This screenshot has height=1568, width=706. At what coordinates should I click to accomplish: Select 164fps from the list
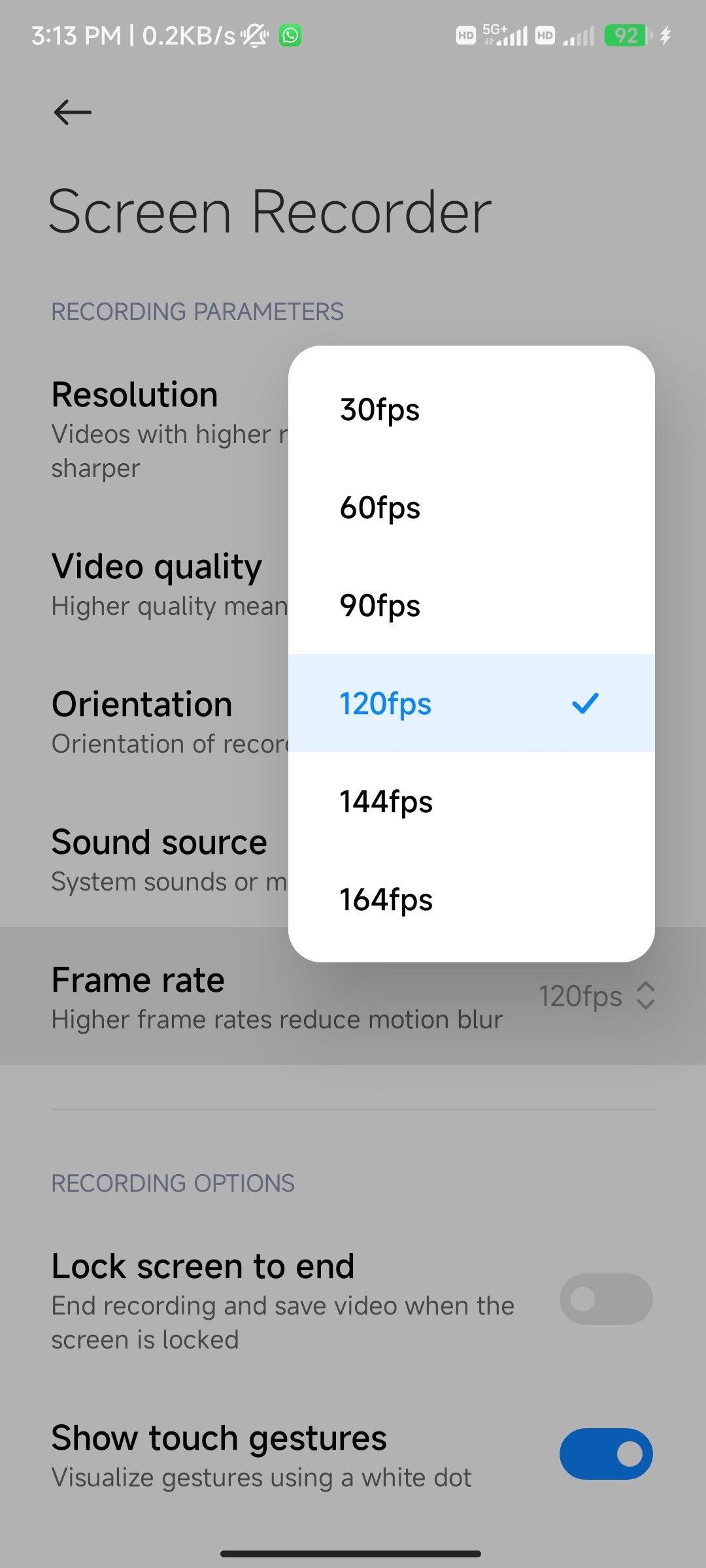pos(471,900)
